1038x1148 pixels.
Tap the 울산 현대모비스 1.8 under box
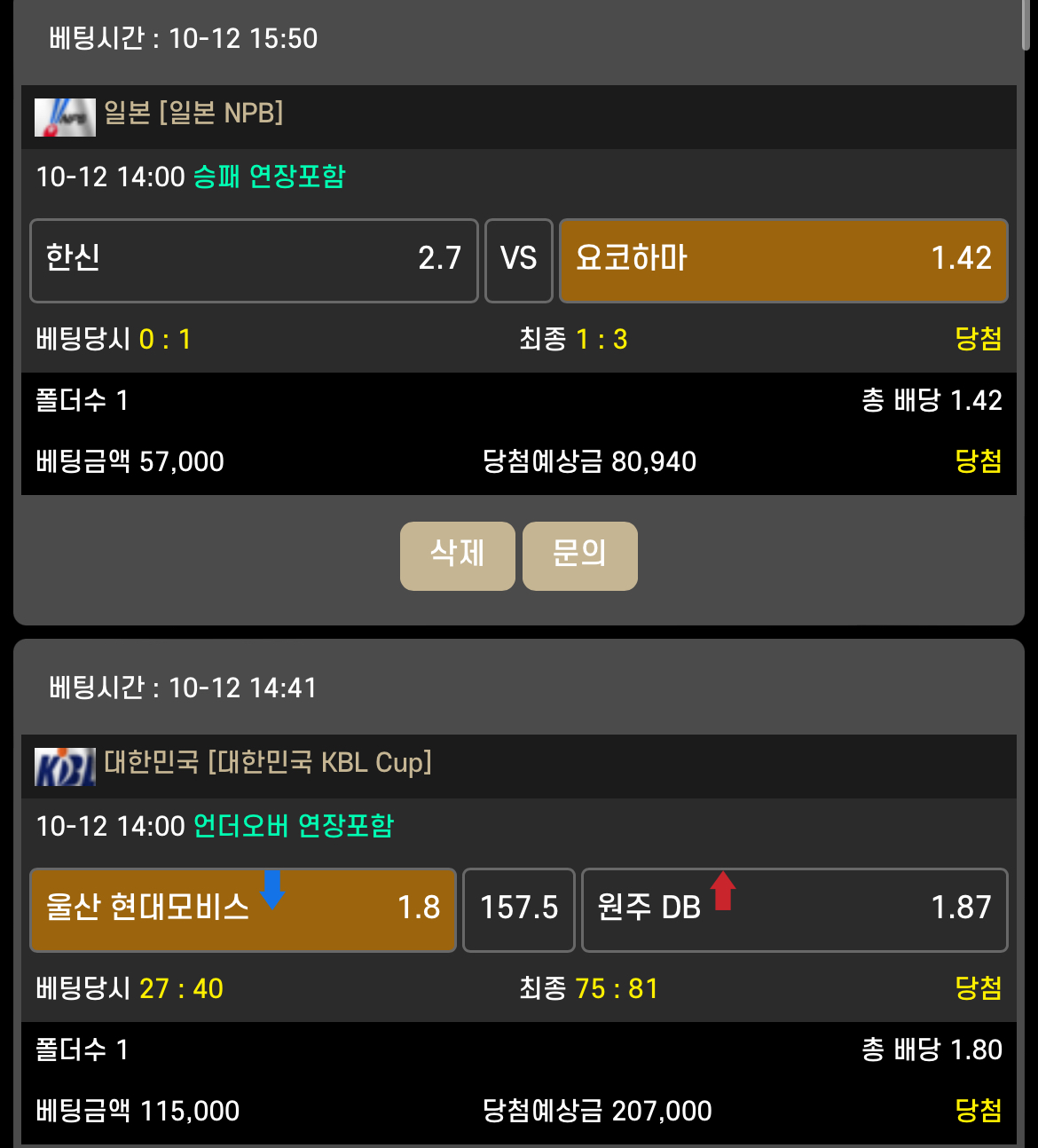click(x=243, y=910)
